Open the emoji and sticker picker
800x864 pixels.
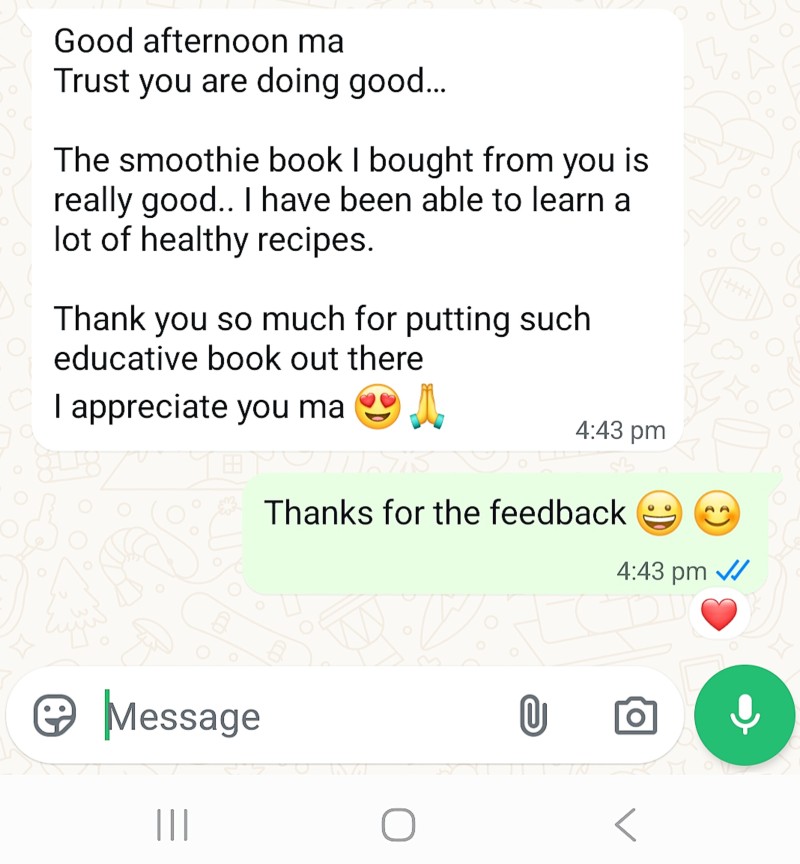[x=55, y=715]
